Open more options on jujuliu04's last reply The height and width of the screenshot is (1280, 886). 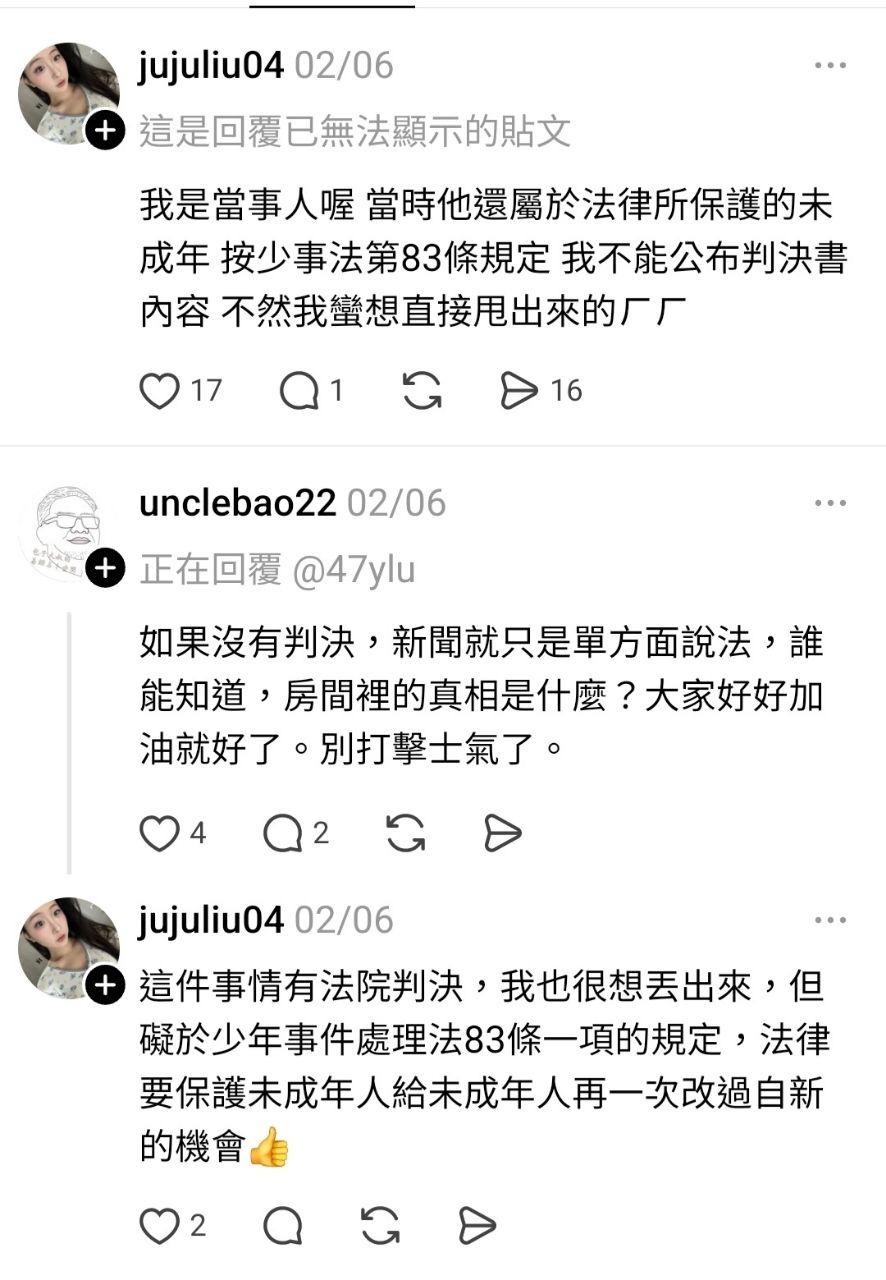pyautogui.click(x=830, y=919)
